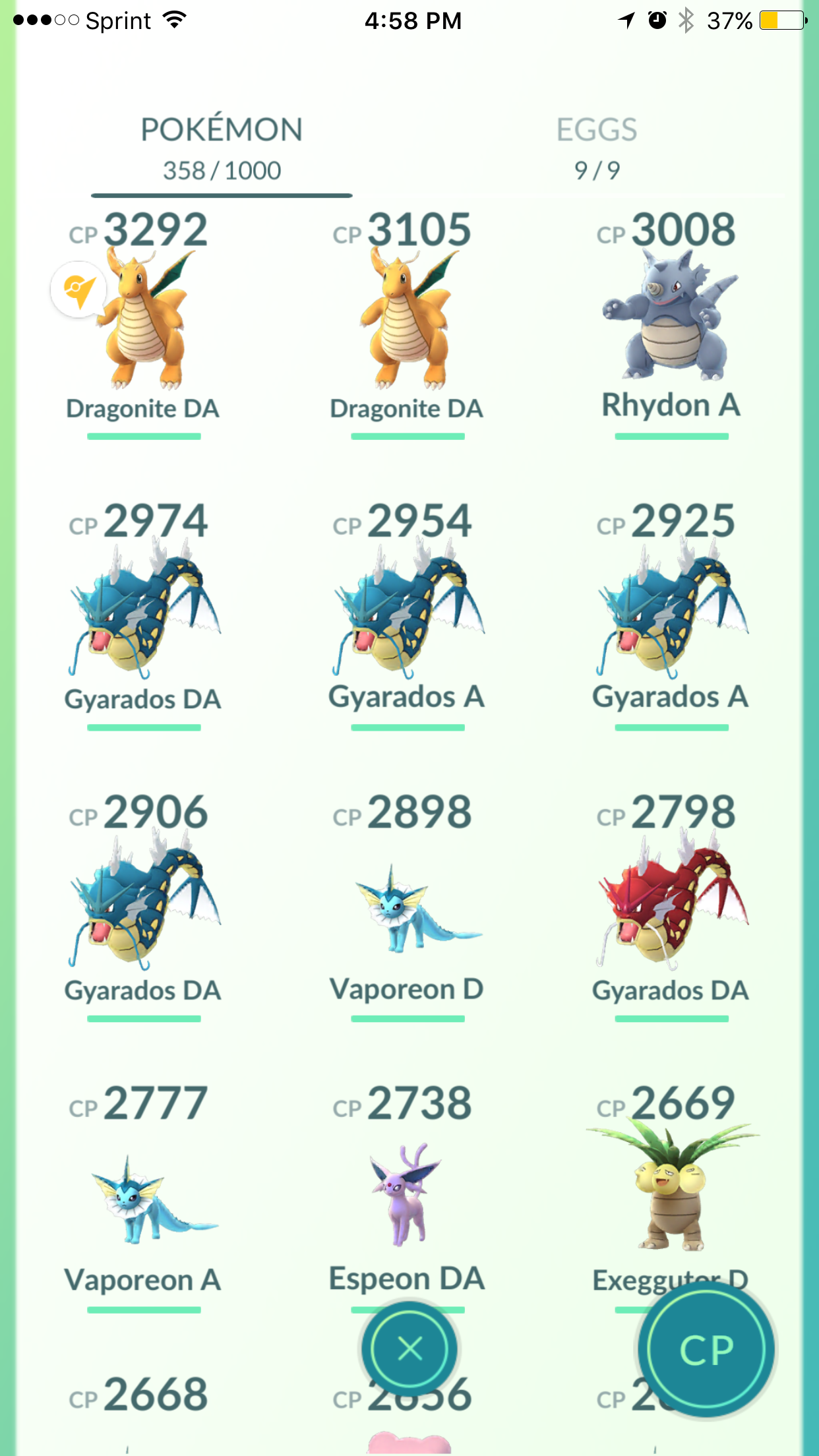The image size is (819, 1456).
Task: Open the CP 3105 Dragonite DA
Action: click(408, 323)
